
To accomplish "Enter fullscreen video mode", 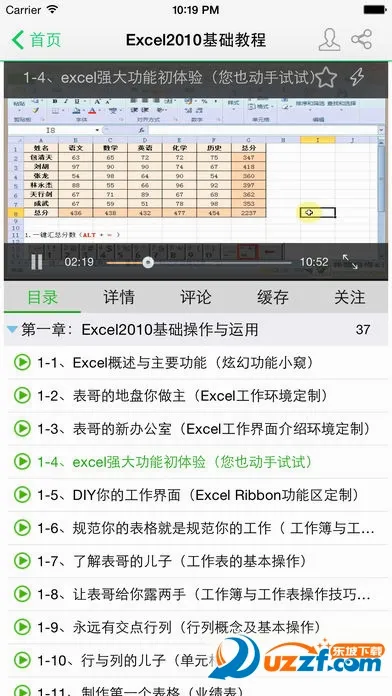I will pos(350,262).
